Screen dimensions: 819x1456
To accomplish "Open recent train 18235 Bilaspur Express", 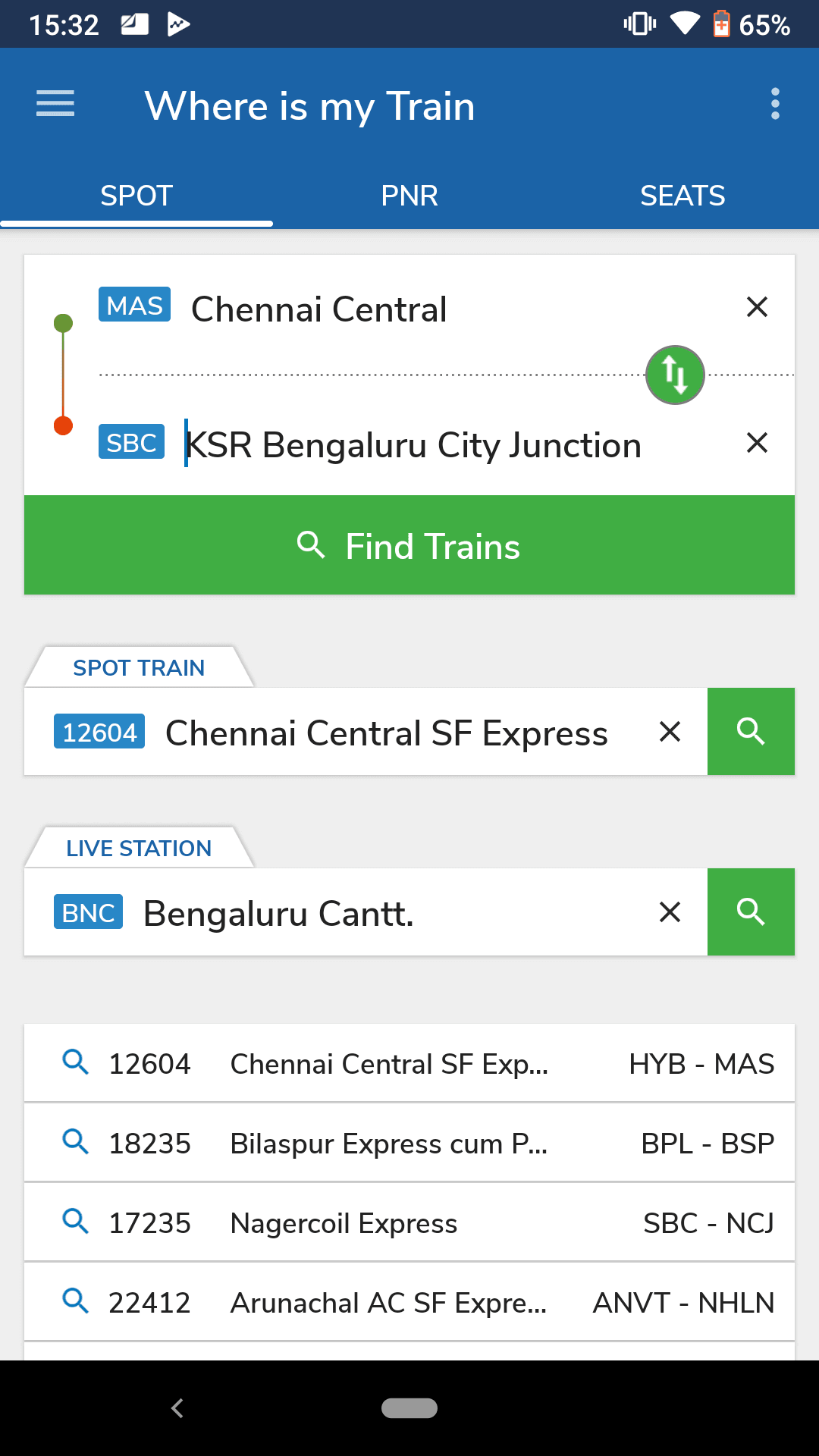I will (x=409, y=1143).
